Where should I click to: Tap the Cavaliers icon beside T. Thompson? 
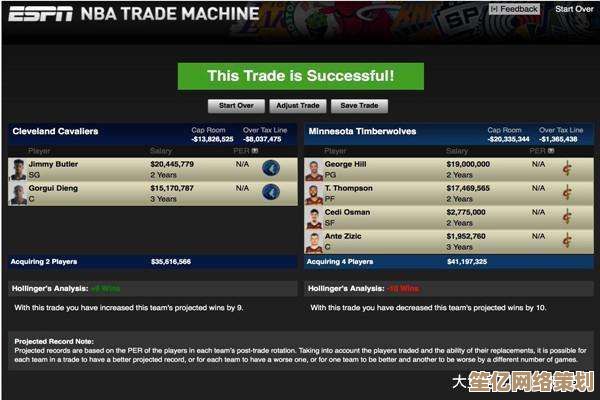(x=568, y=191)
